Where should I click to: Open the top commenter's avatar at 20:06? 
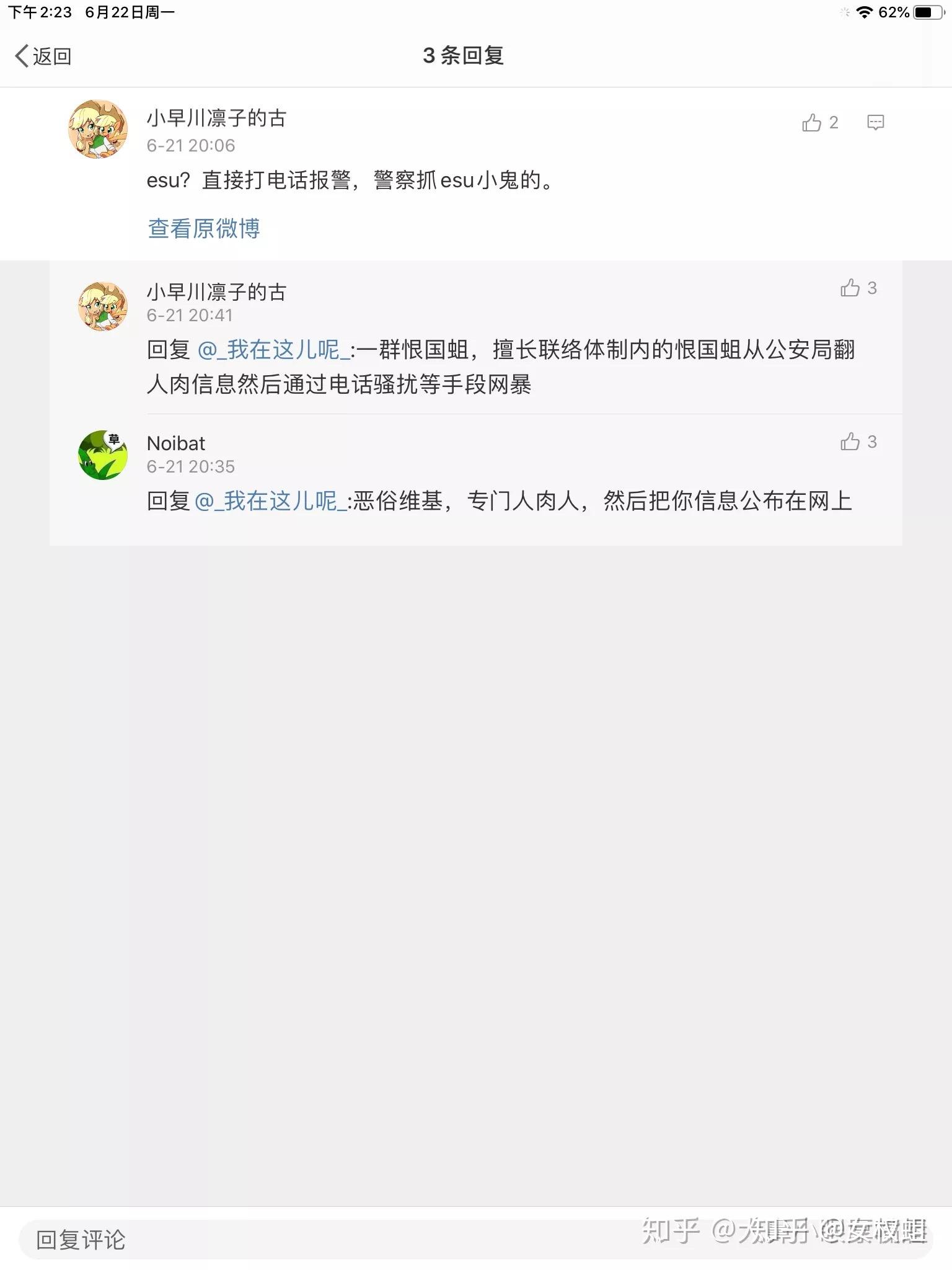coord(98,129)
